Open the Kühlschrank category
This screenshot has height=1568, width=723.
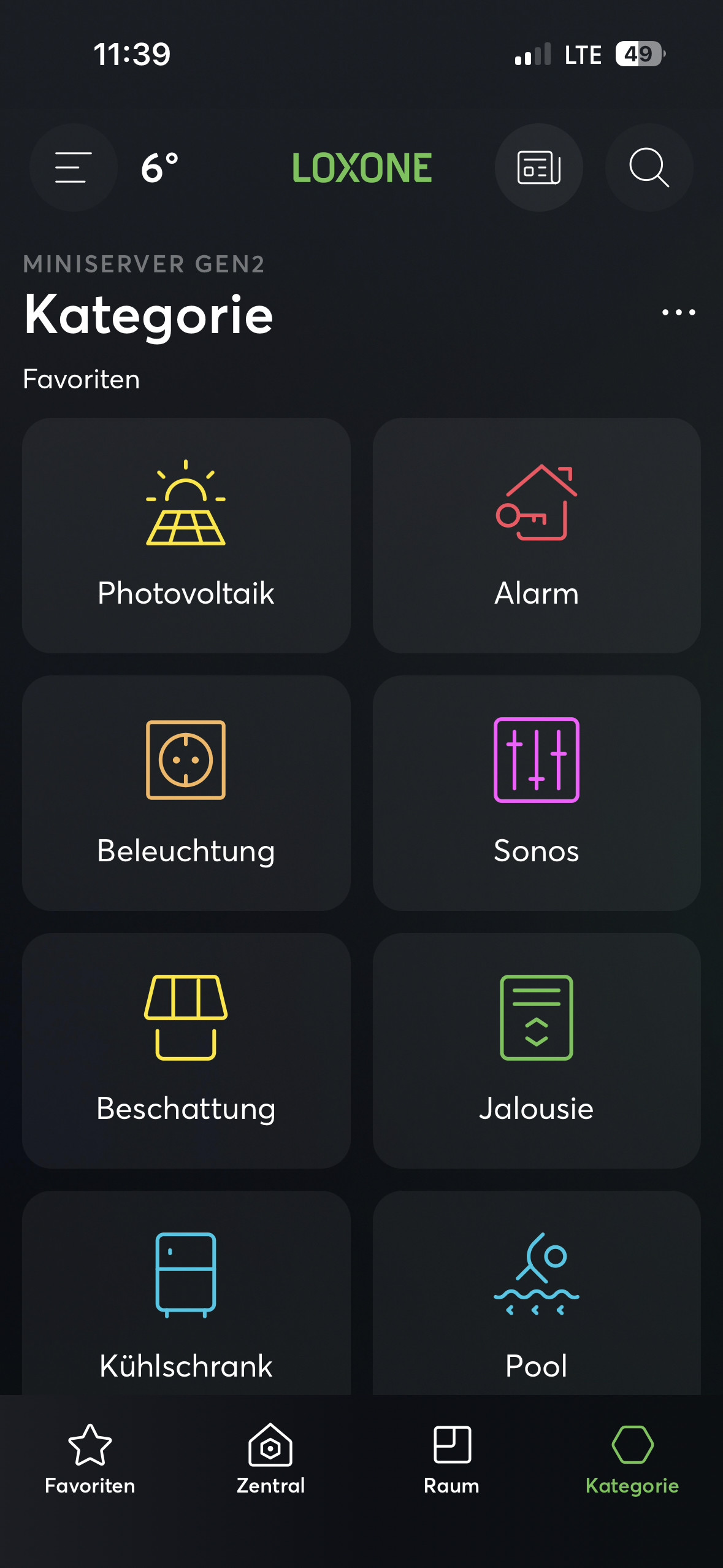(186, 1294)
